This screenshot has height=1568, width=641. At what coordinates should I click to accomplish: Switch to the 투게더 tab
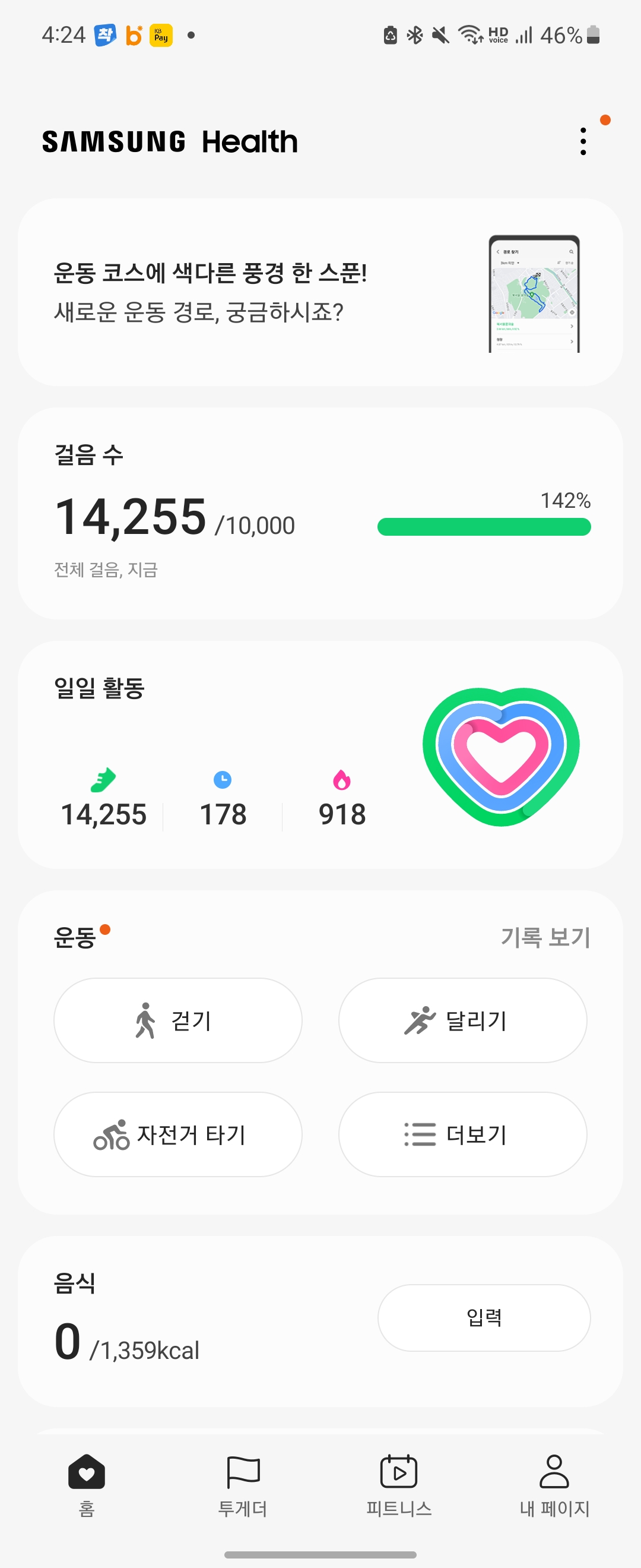(x=243, y=1484)
